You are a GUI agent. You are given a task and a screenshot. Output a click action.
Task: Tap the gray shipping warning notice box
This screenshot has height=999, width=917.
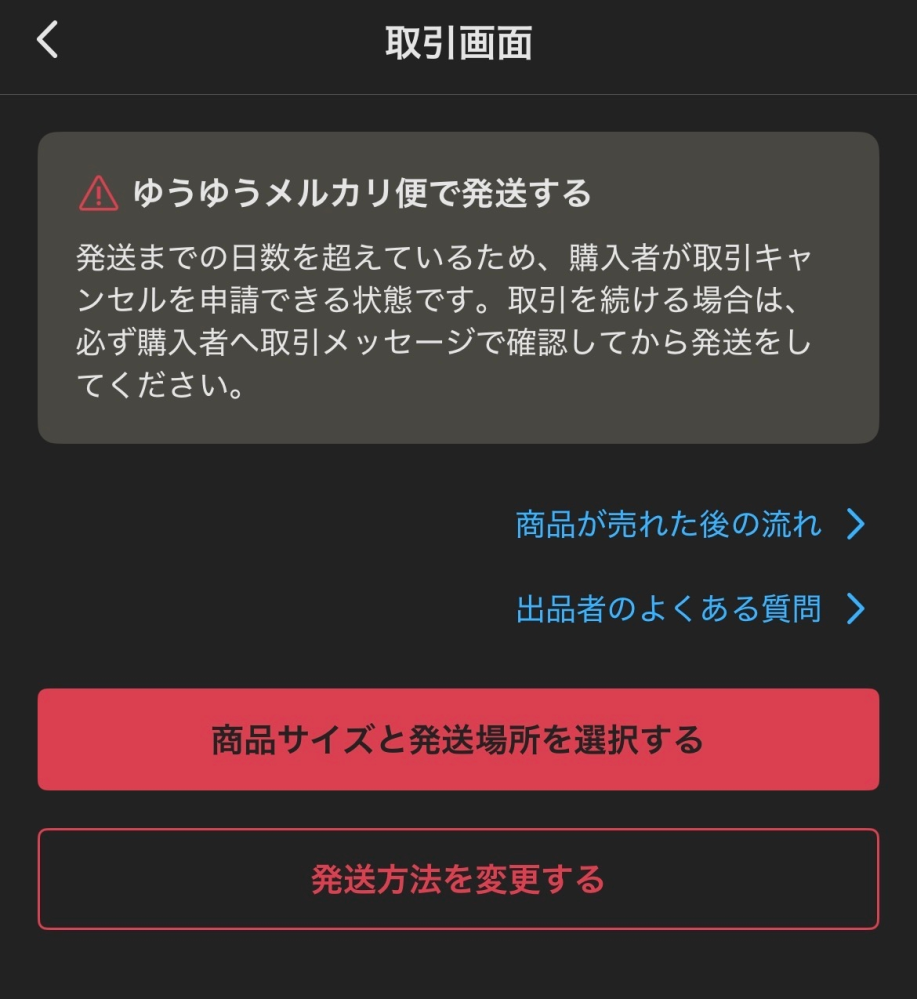click(458, 285)
